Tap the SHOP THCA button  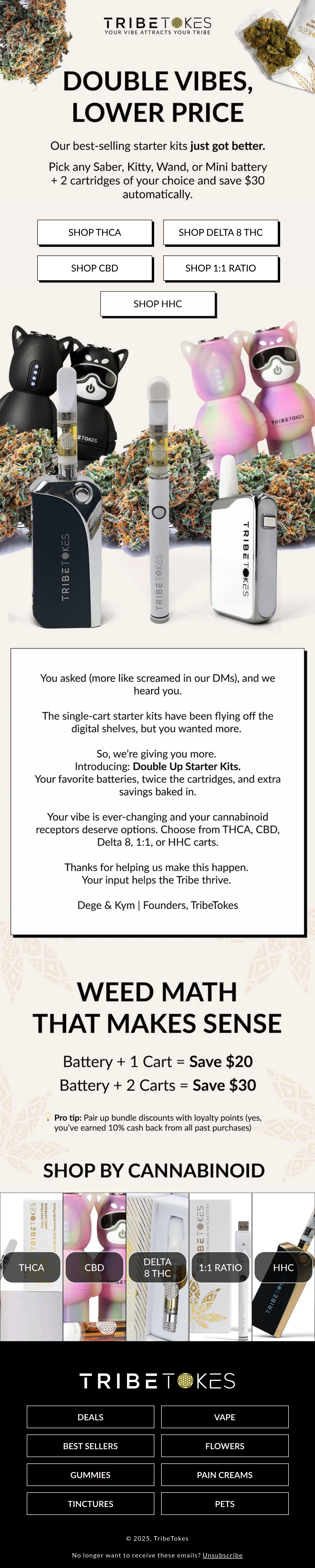(x=94, y=233)
